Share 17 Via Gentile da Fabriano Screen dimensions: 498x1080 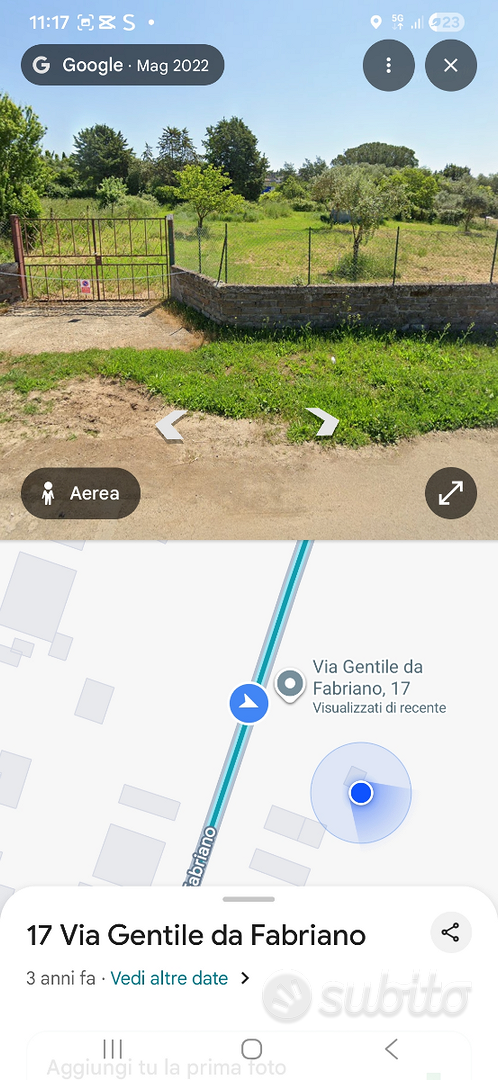(450, 933)
